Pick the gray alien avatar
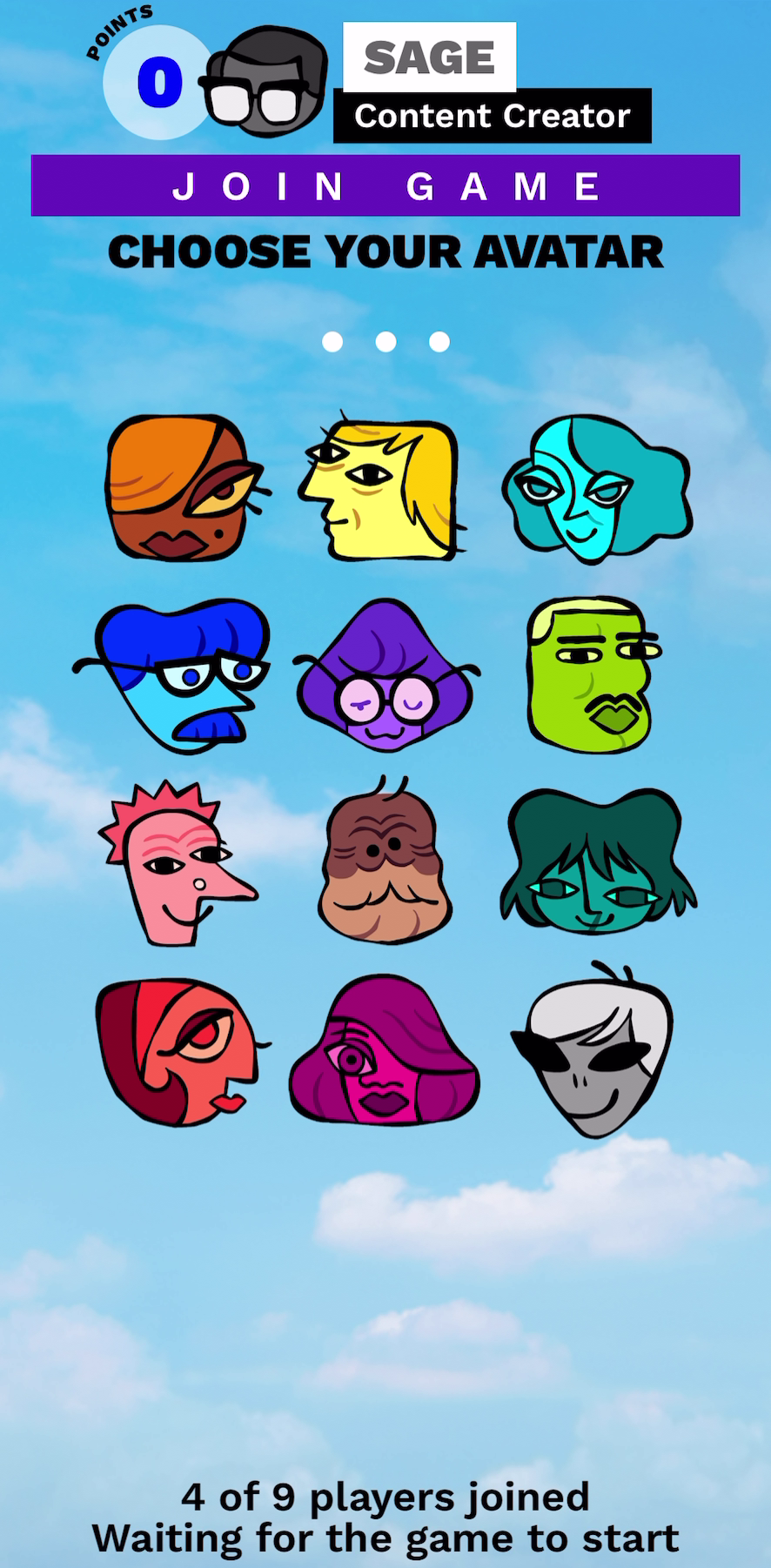Screen dimensions: 771x1568 [595, 1053]
